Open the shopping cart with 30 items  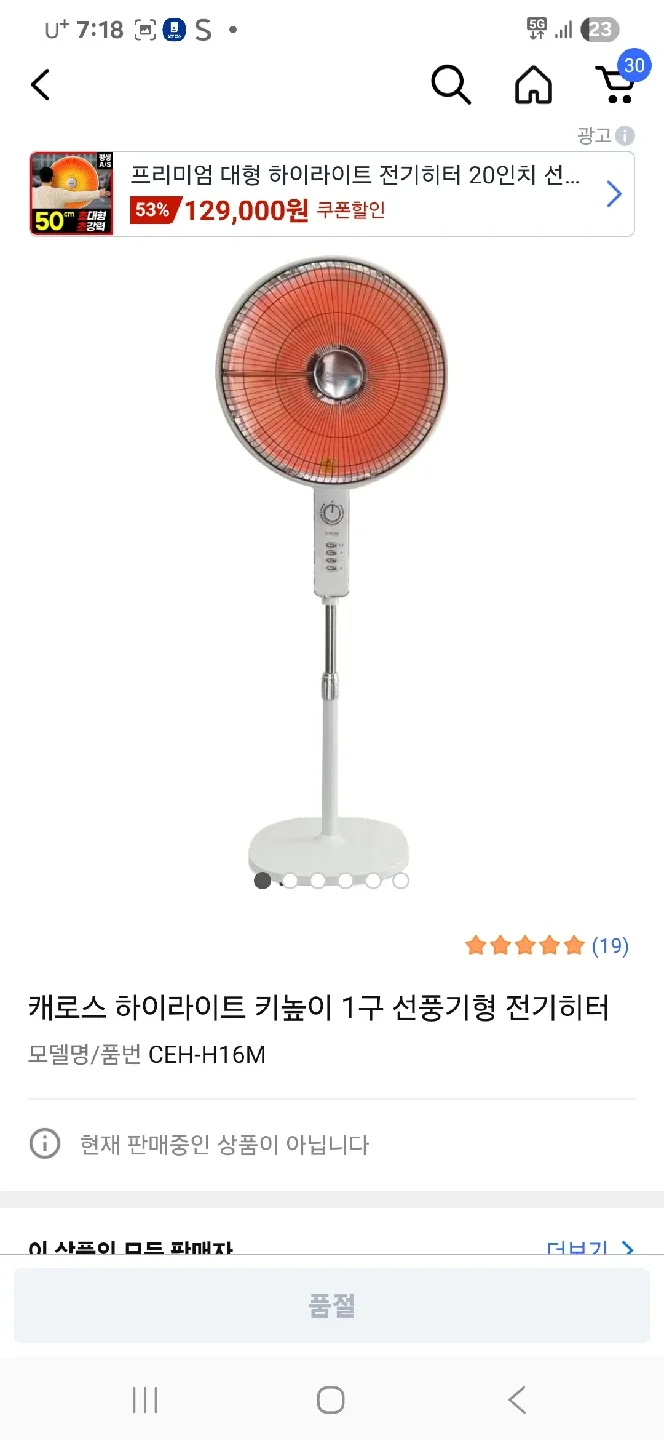tap(617, 83)
